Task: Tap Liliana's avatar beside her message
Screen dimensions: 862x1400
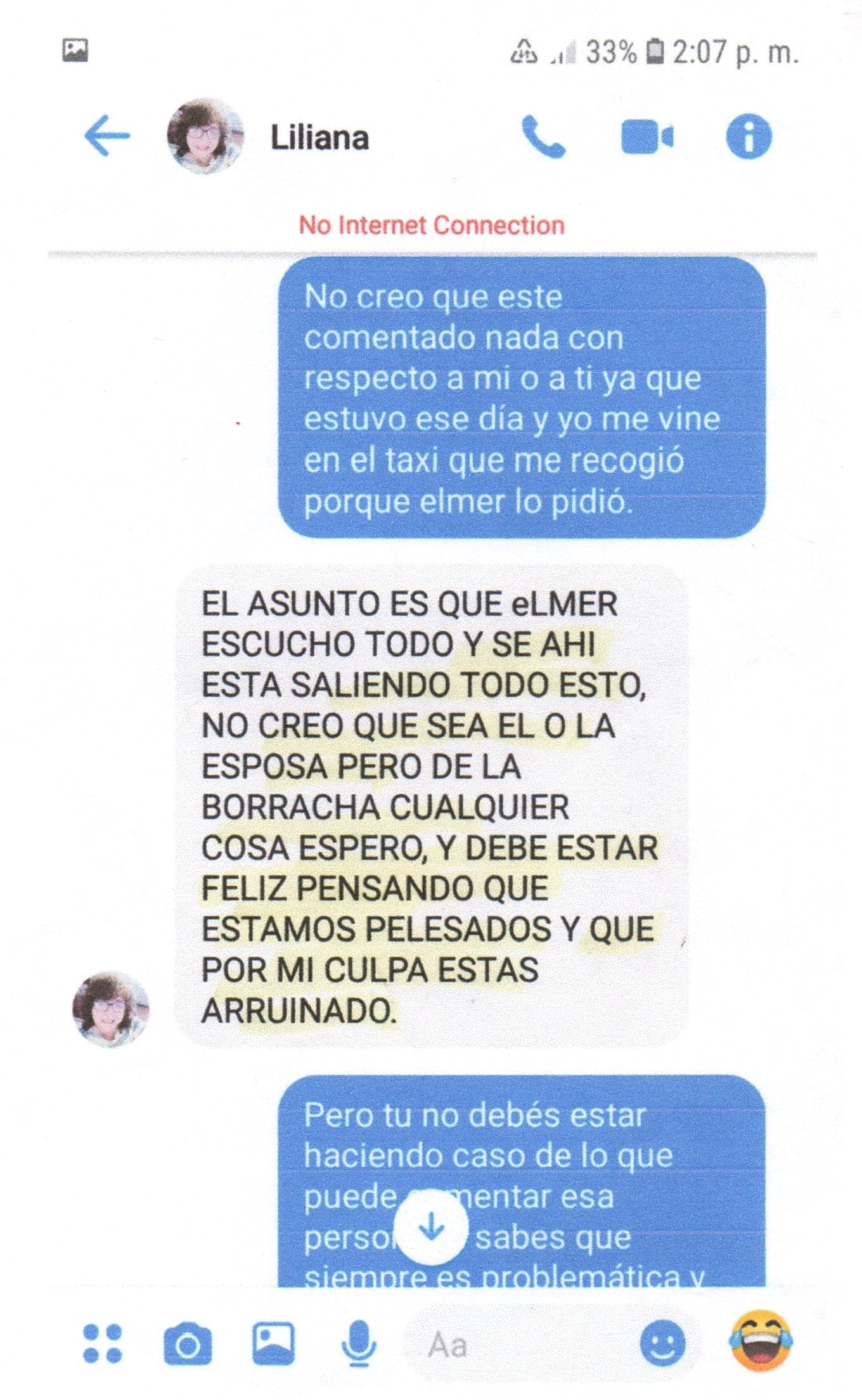Action: pyautogui.click(x=111, y=1009)
